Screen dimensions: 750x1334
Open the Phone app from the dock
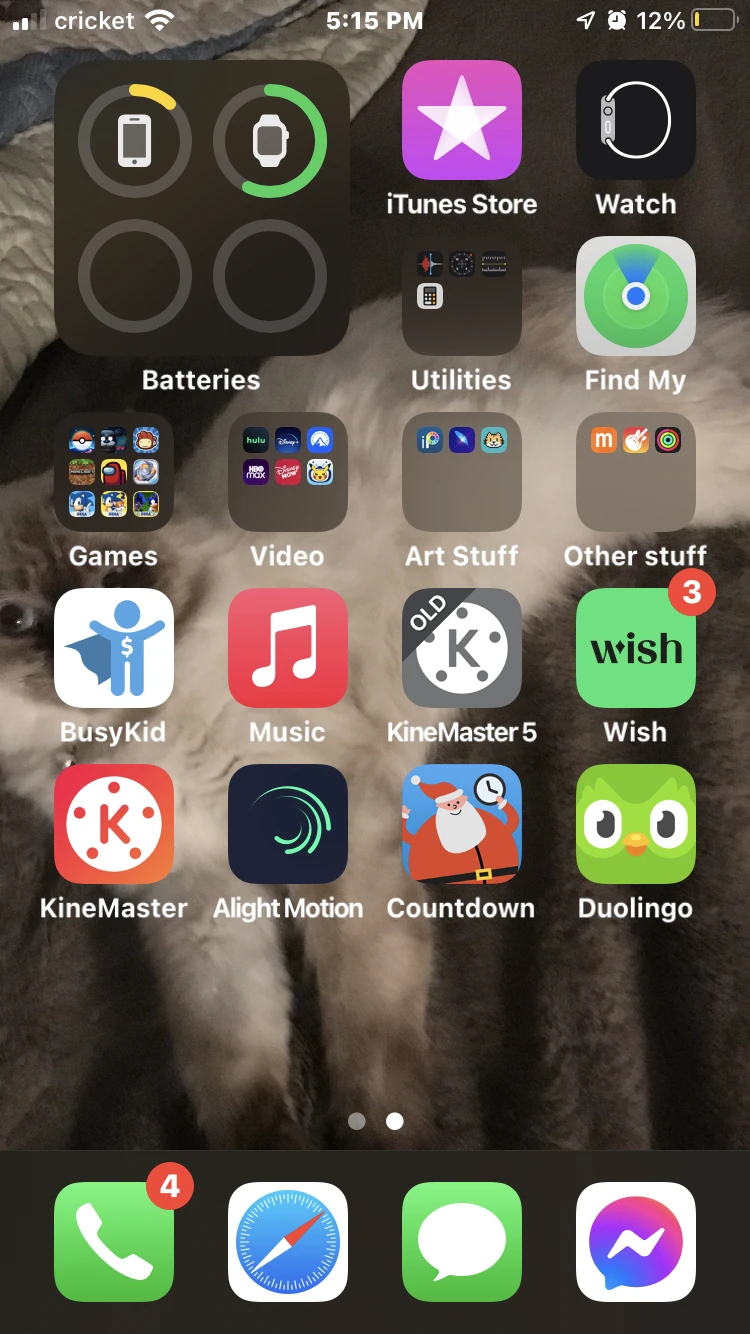point(113,1240)
